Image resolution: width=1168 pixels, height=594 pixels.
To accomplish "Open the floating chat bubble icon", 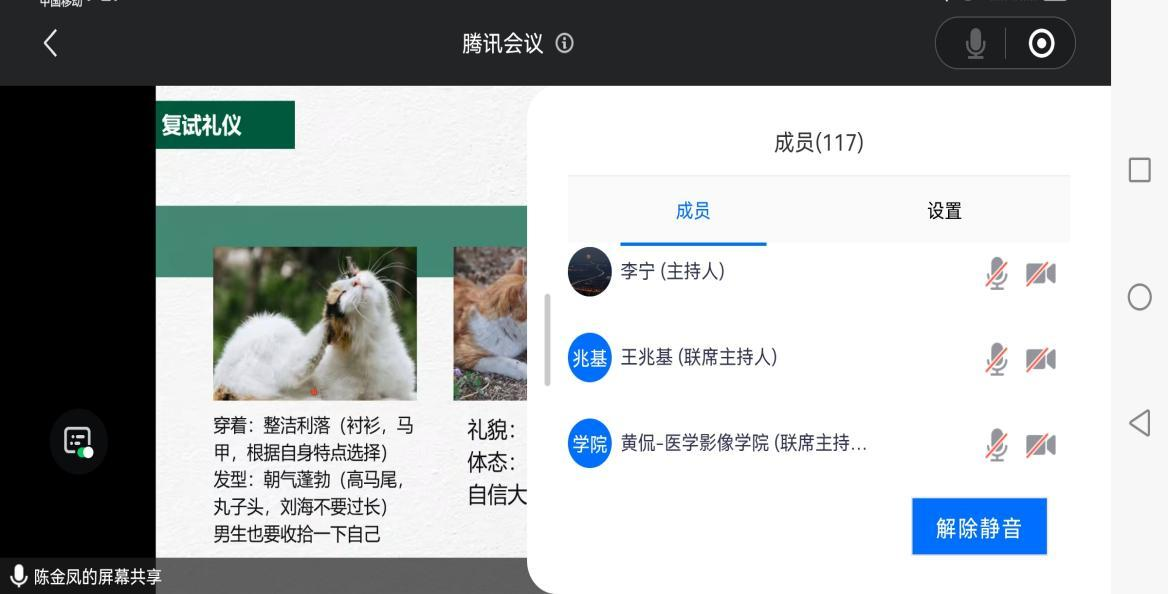I will (78, 441).
